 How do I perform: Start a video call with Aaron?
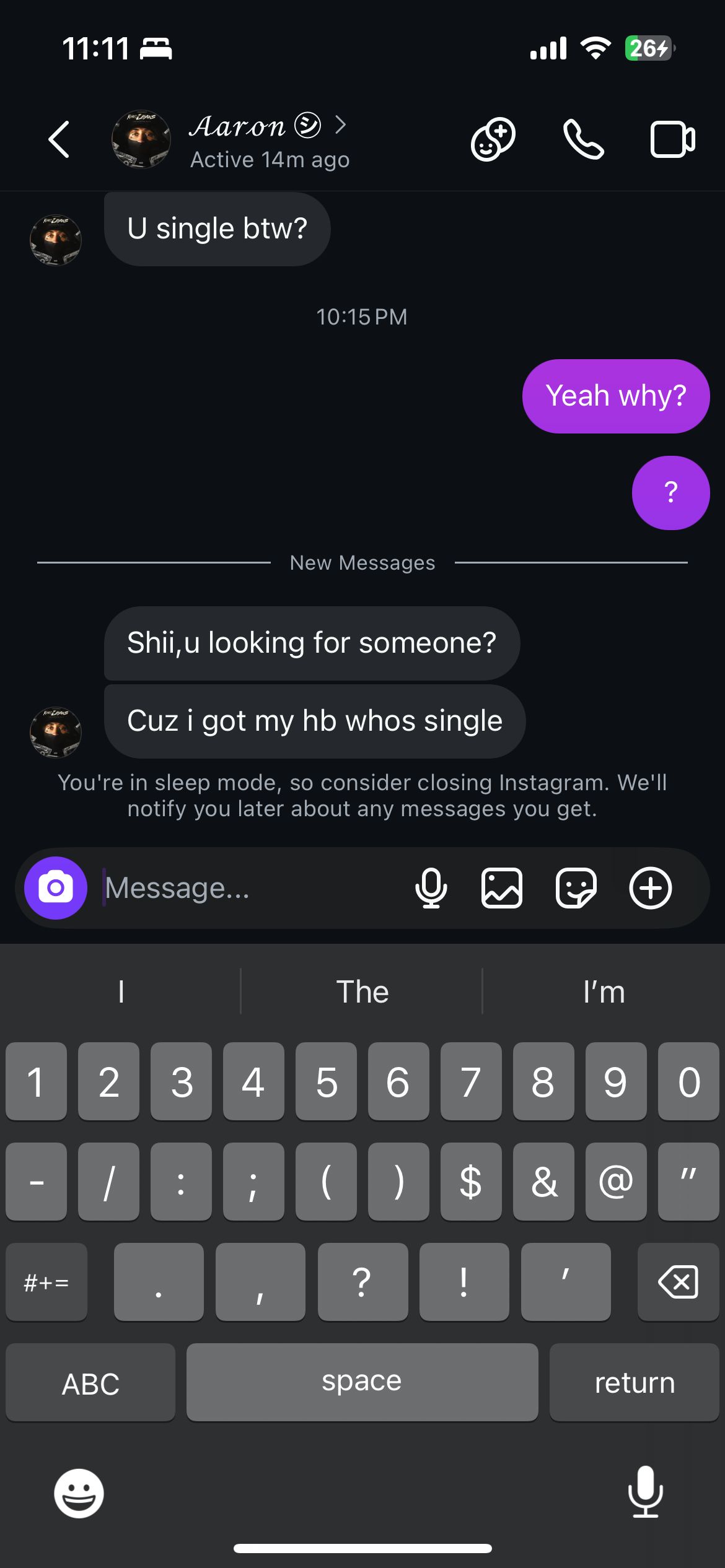(672, 139)
